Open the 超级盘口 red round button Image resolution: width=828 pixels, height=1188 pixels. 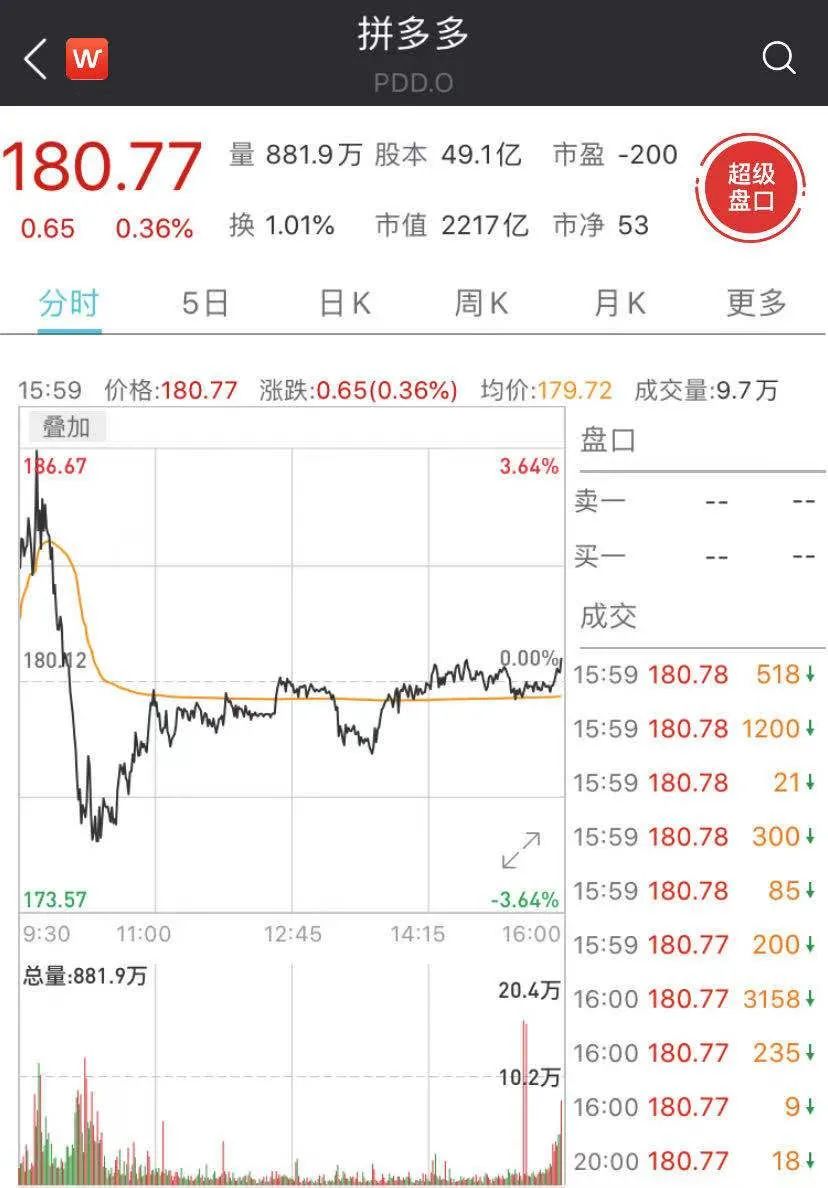(x=751, y=187)
